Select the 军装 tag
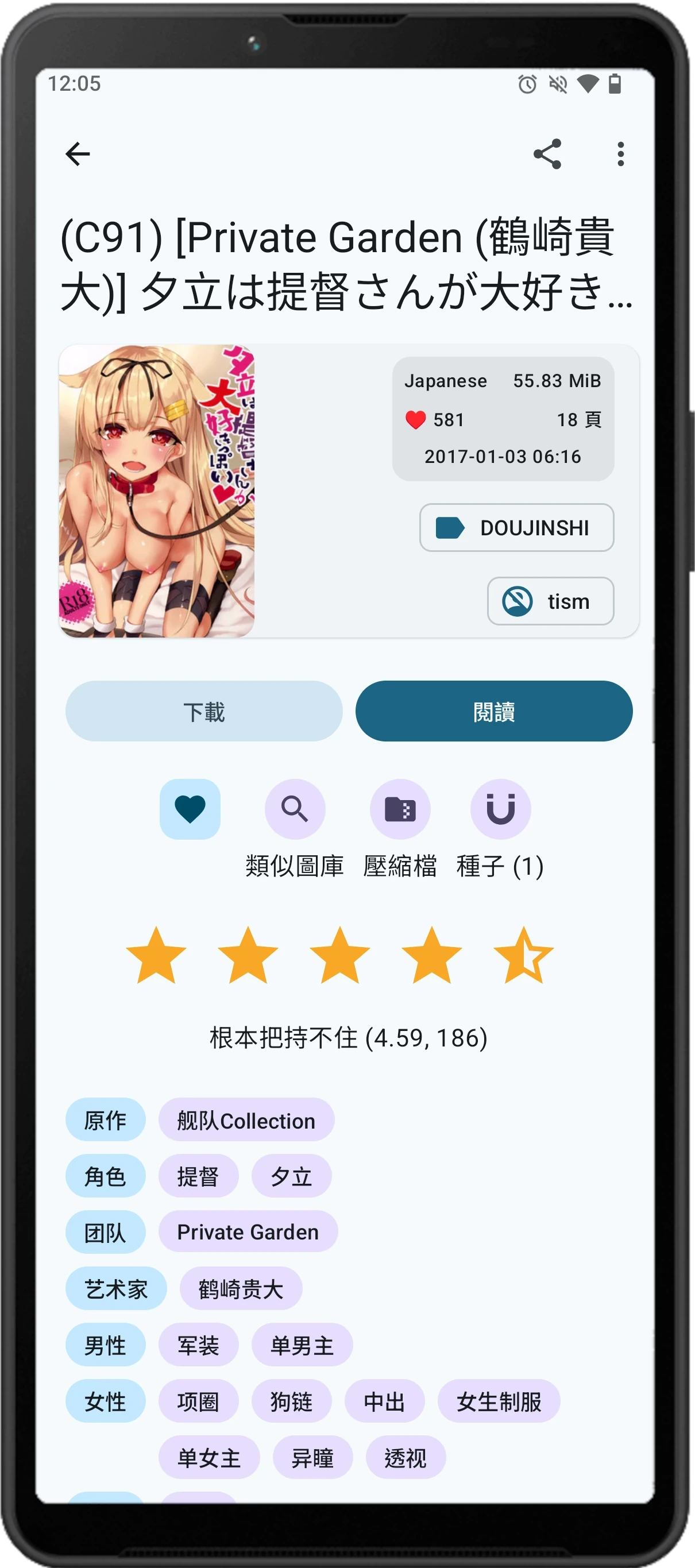 (198, 1345)
